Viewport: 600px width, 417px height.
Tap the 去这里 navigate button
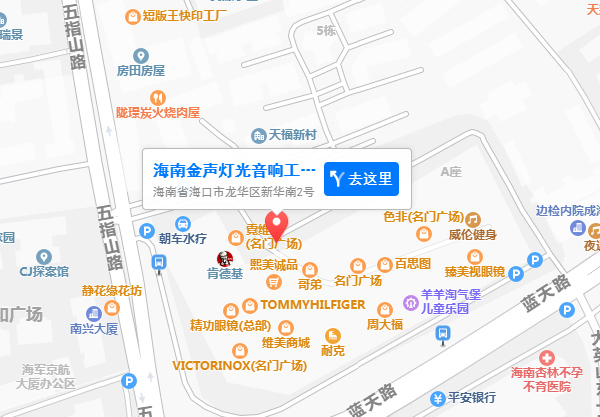tap(361, 179)
